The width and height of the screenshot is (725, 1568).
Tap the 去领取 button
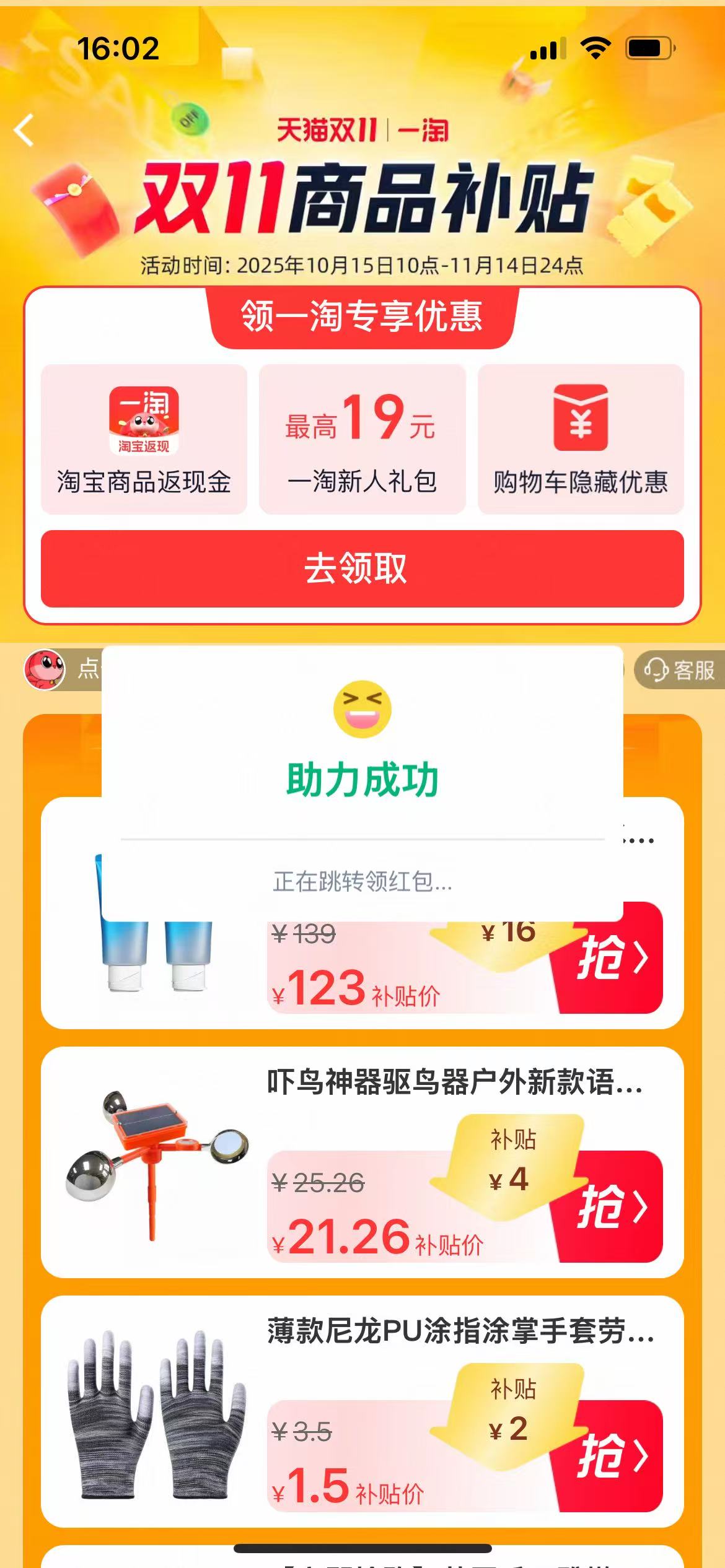tap(362, 568)
